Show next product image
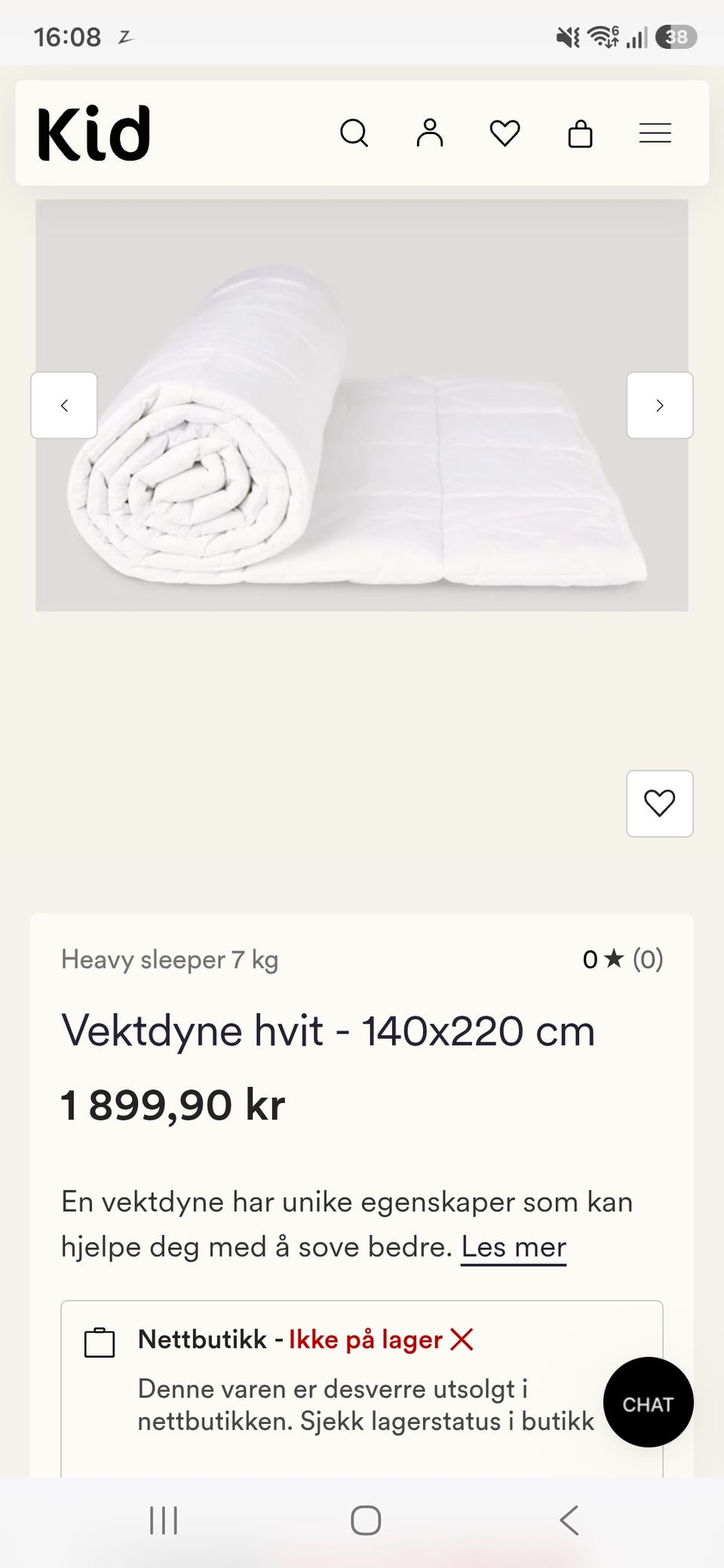 pos(660,406)
